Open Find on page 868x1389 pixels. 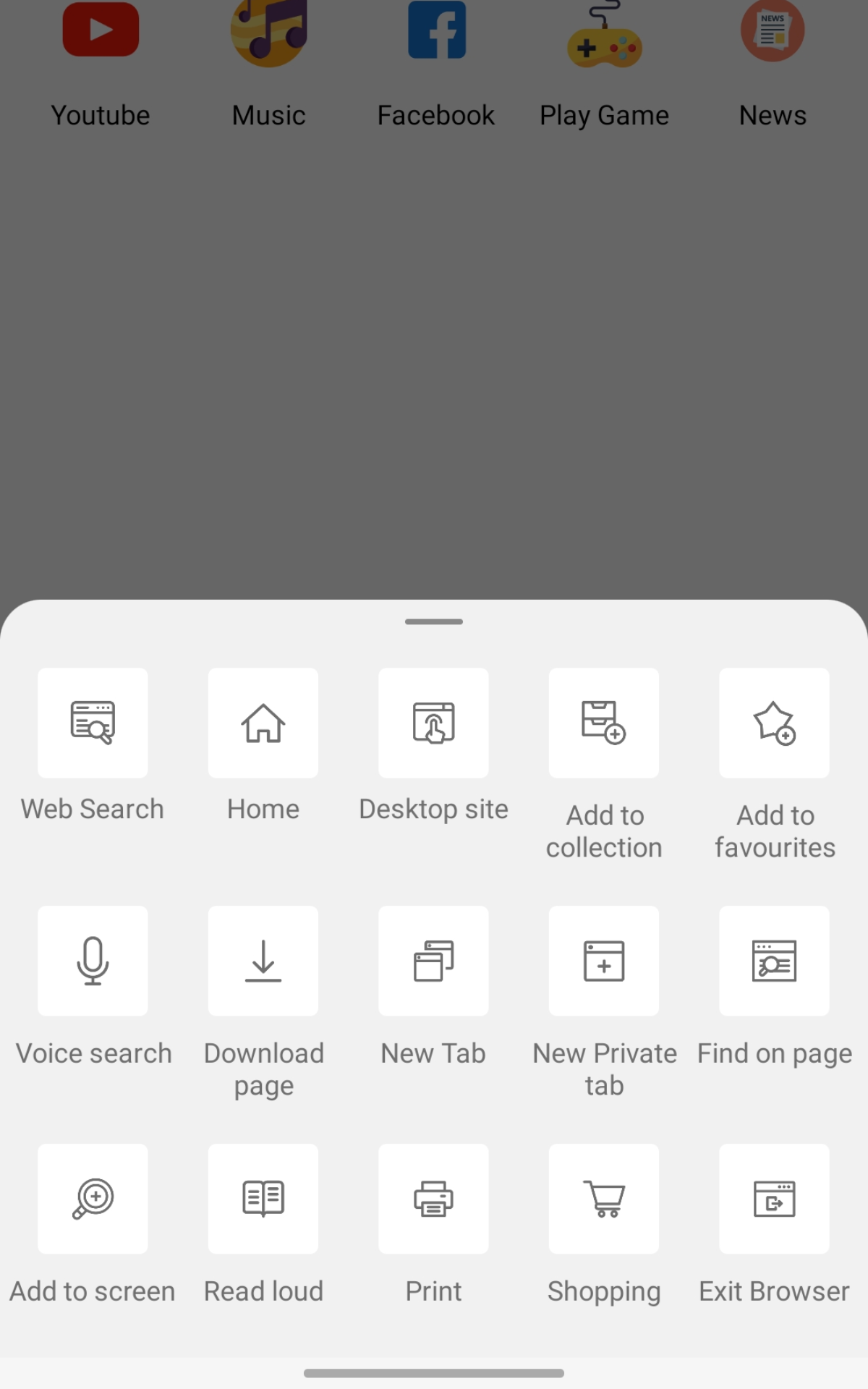774,961
